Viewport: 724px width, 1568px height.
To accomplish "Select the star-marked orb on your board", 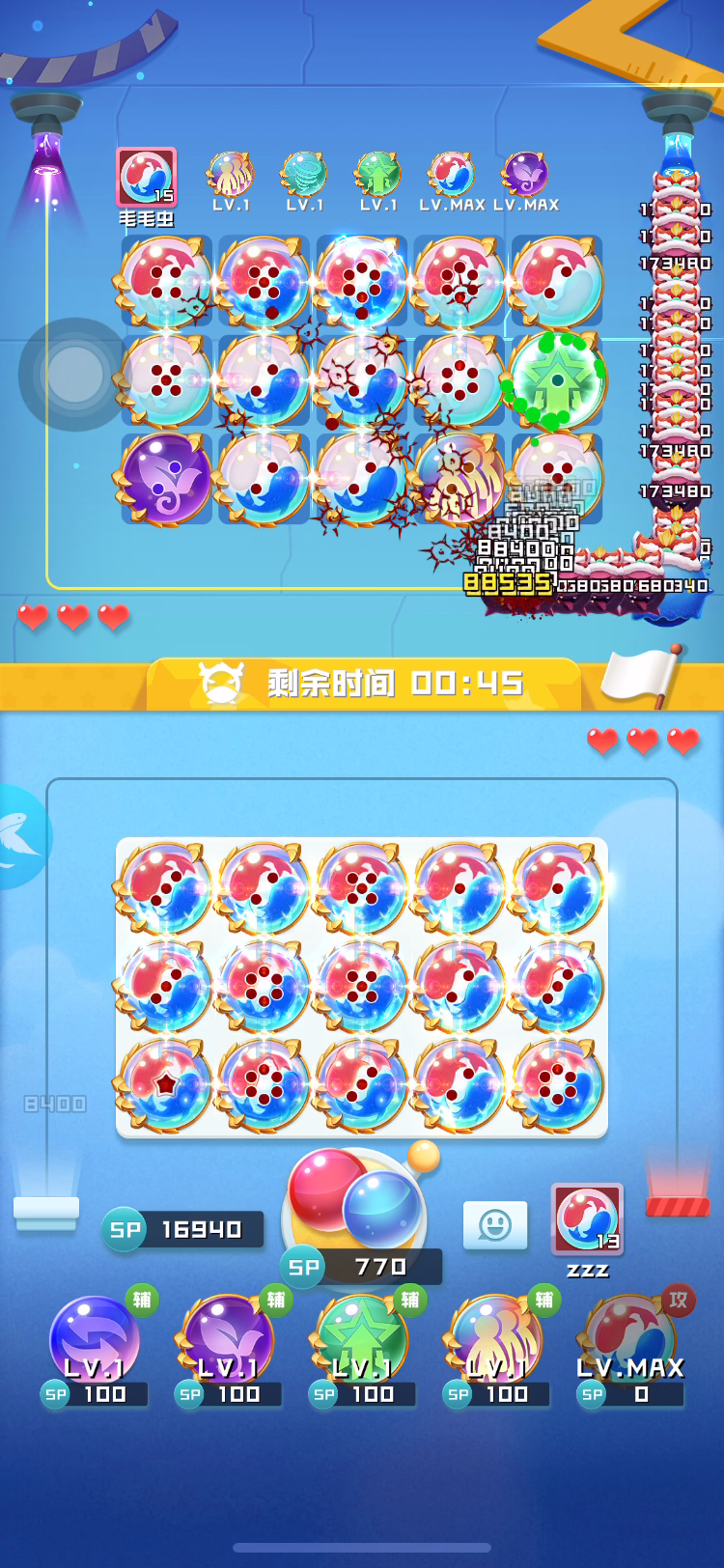I will (x=165, y=1084).
